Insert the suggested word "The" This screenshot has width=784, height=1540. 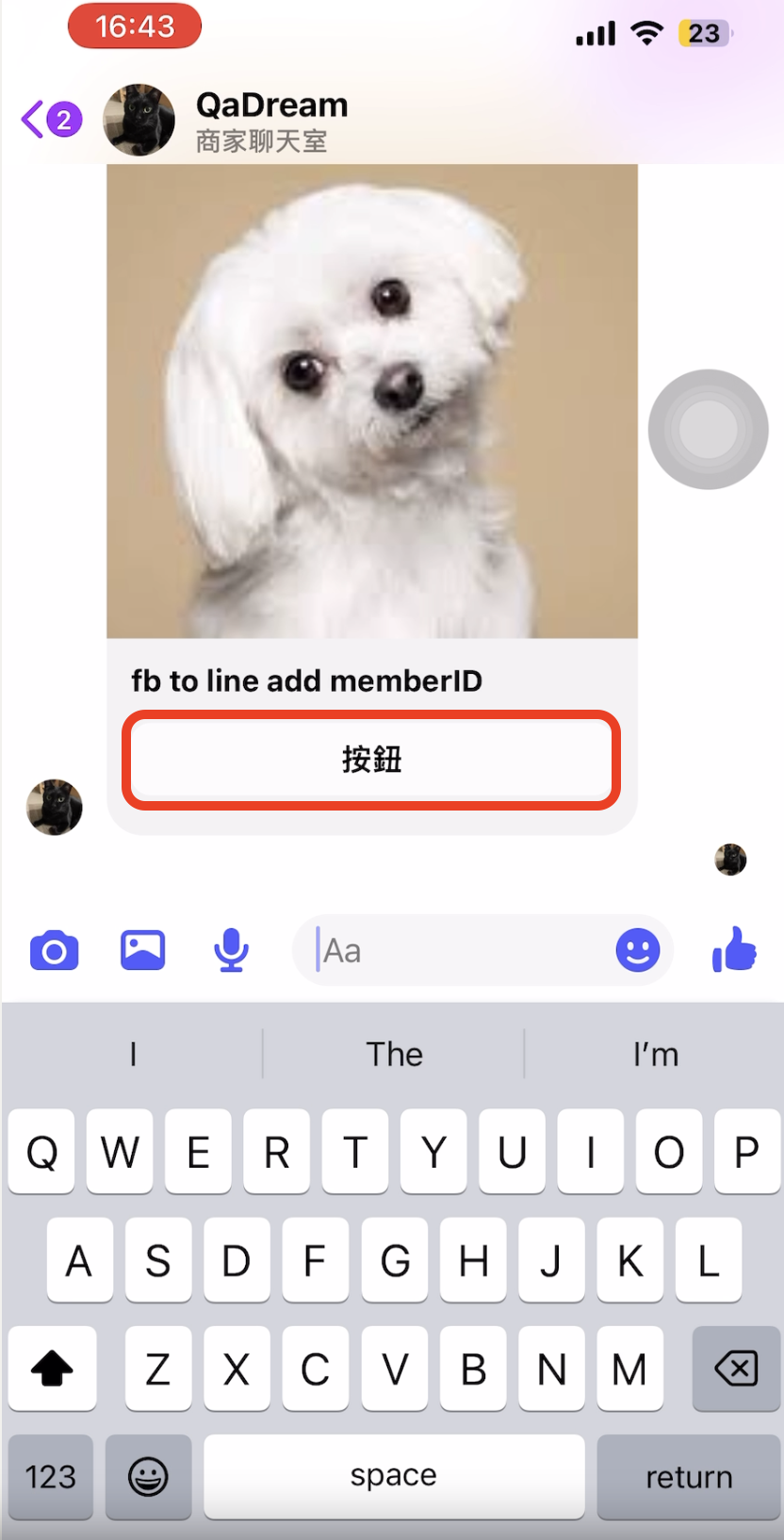tap(394, 1054)
